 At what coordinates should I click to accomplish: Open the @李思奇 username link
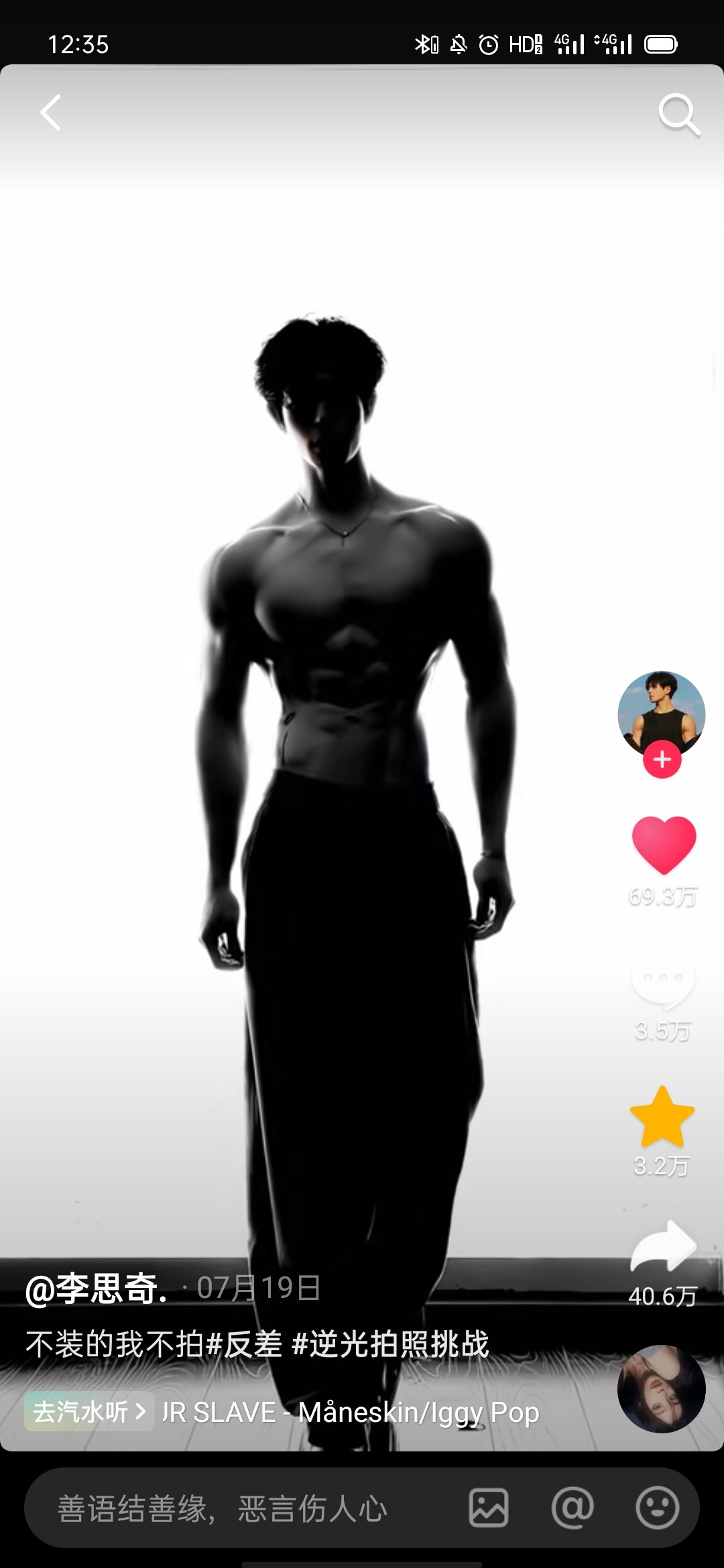point(96,1288)
